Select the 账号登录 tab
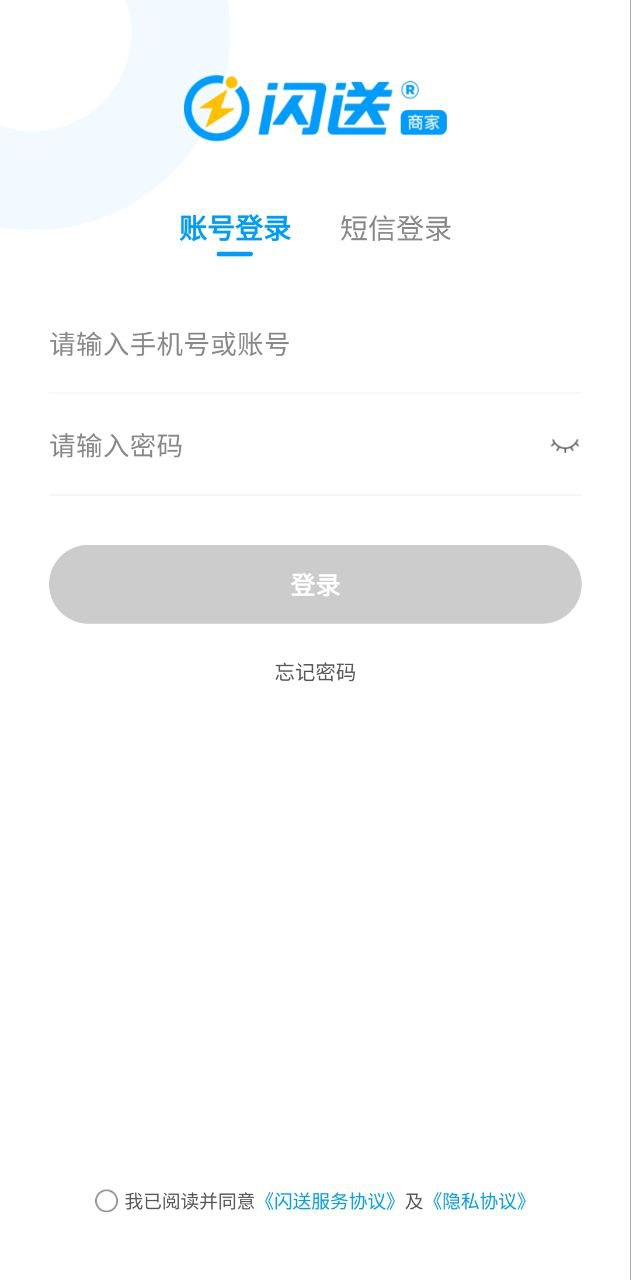 click(235, 229)
